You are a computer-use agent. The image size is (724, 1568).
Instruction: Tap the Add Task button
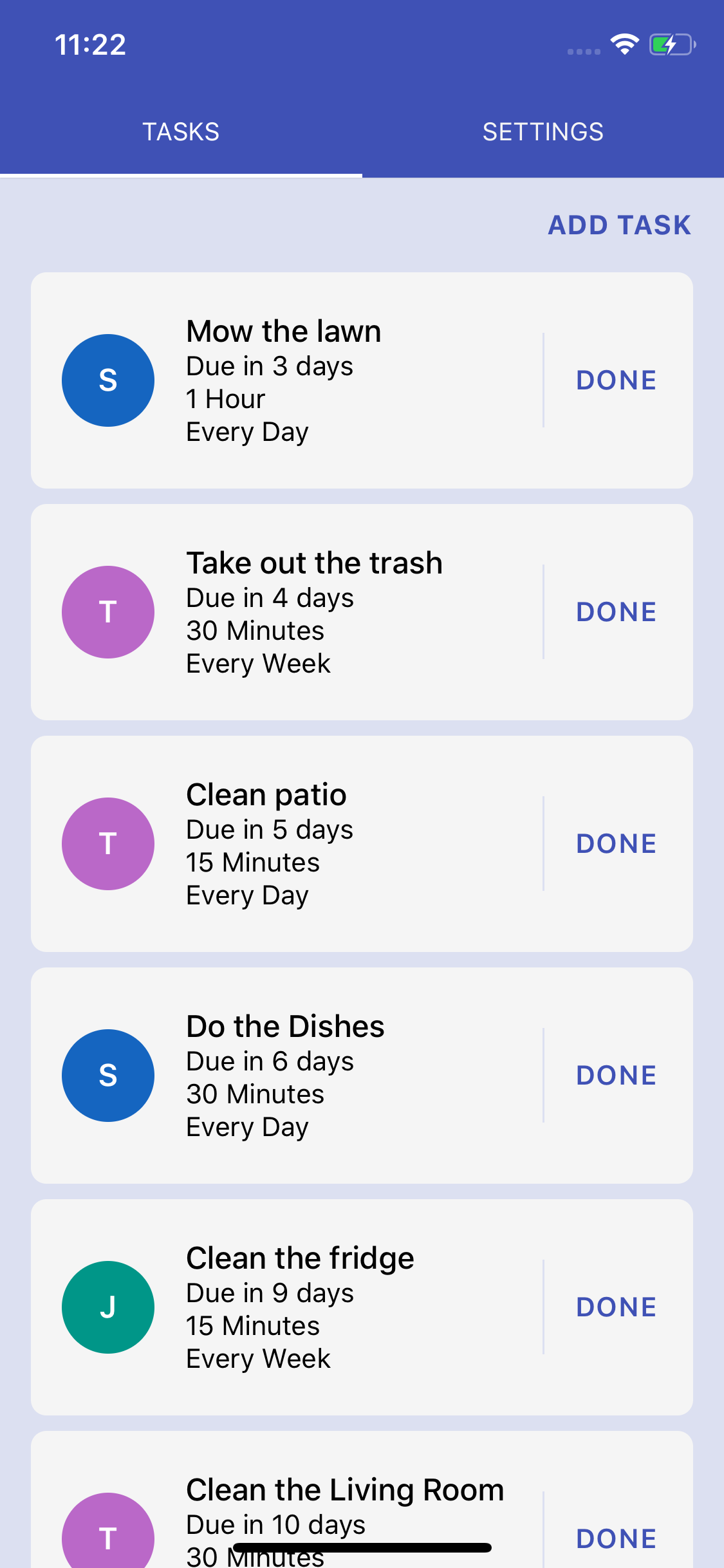(619, 225)
